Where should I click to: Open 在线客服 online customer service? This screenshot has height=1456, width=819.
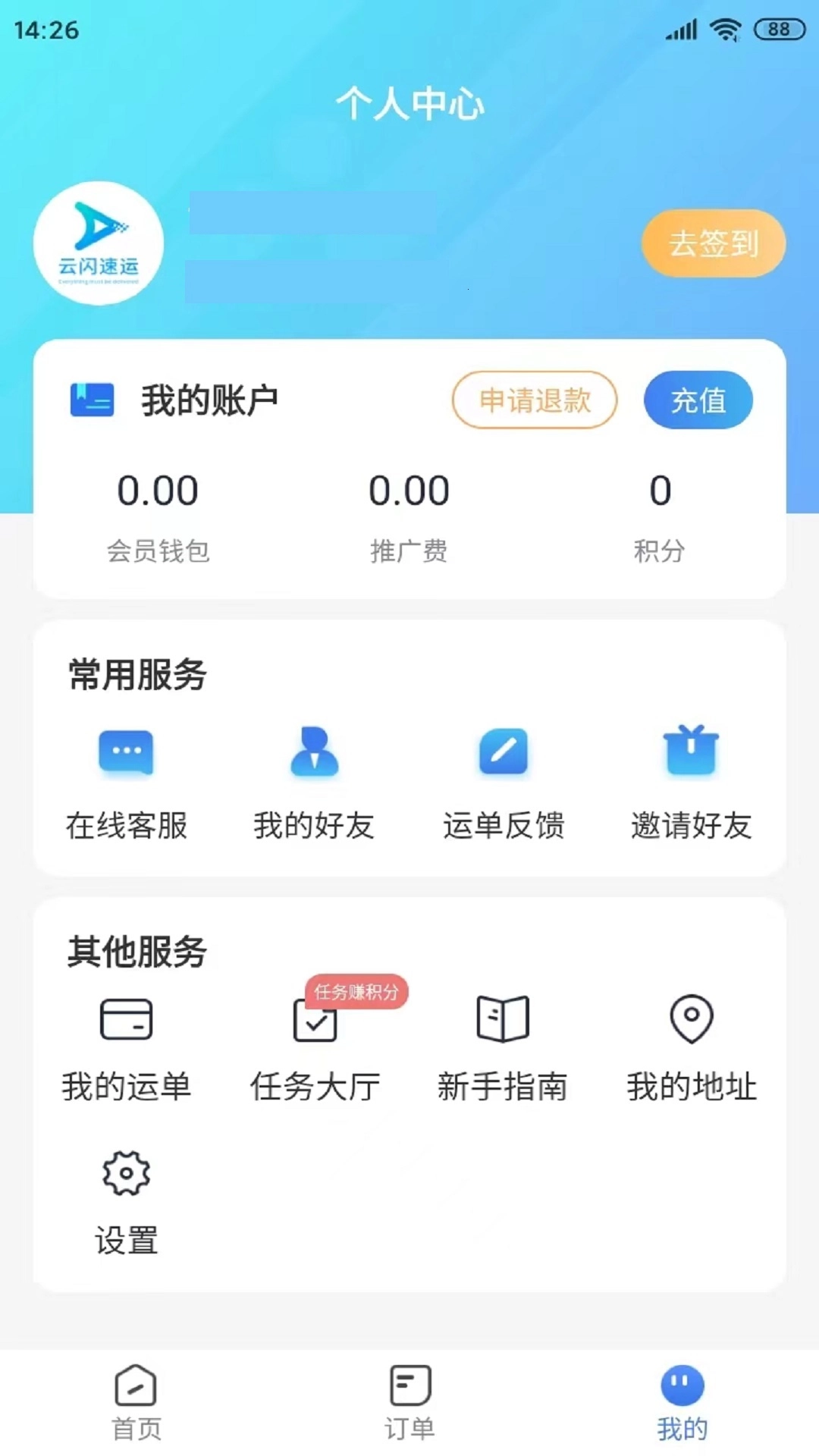pos(127,781)
